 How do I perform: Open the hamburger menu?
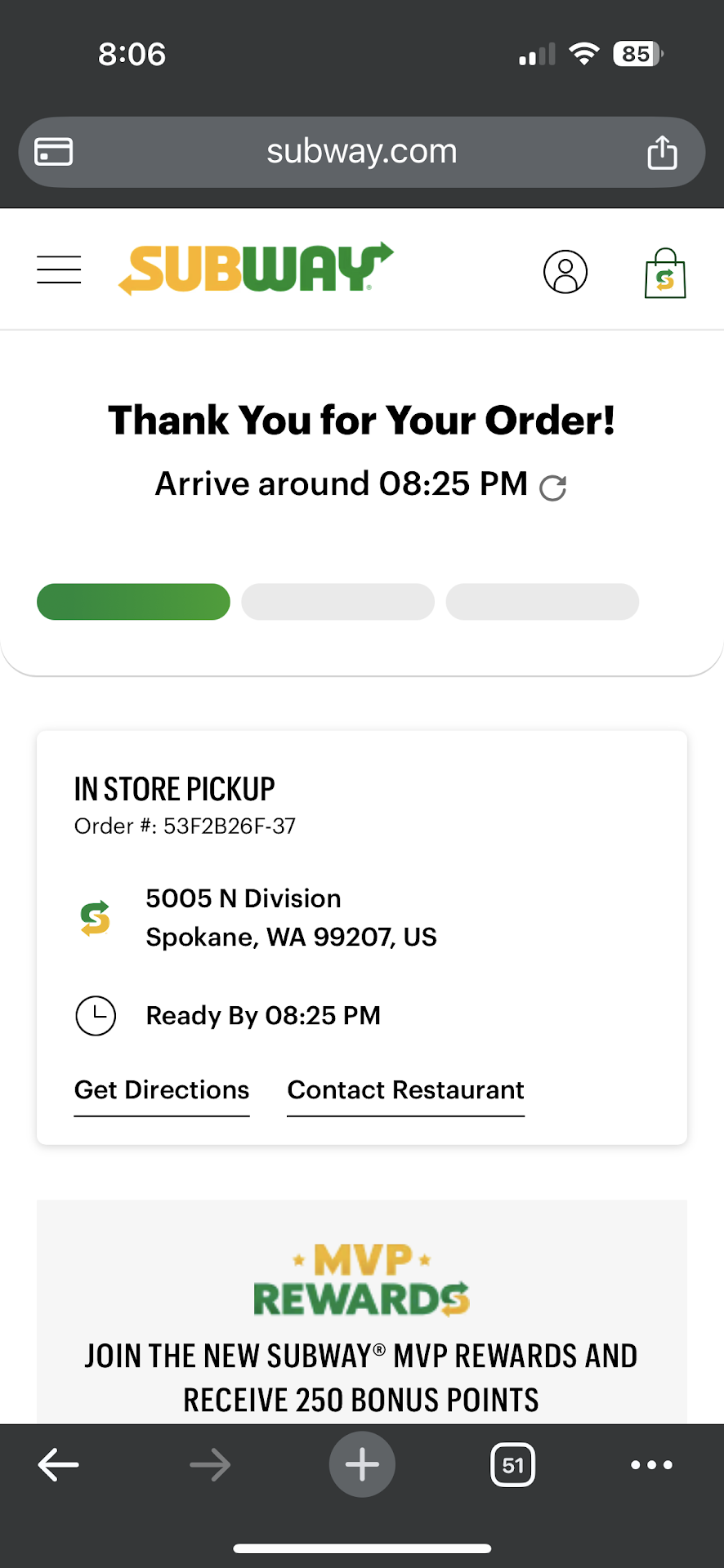point(59,269)
